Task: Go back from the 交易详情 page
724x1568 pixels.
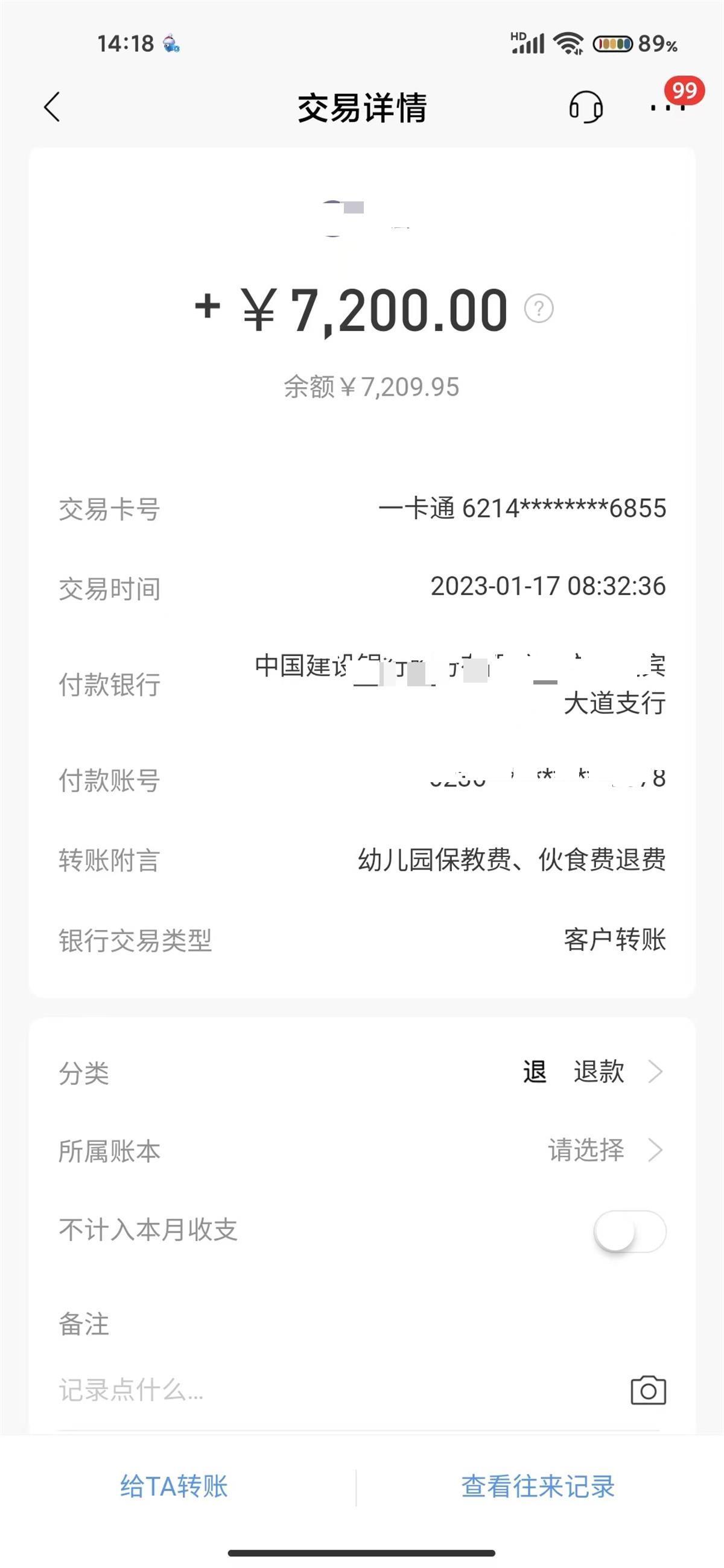Action: (52, 107)
